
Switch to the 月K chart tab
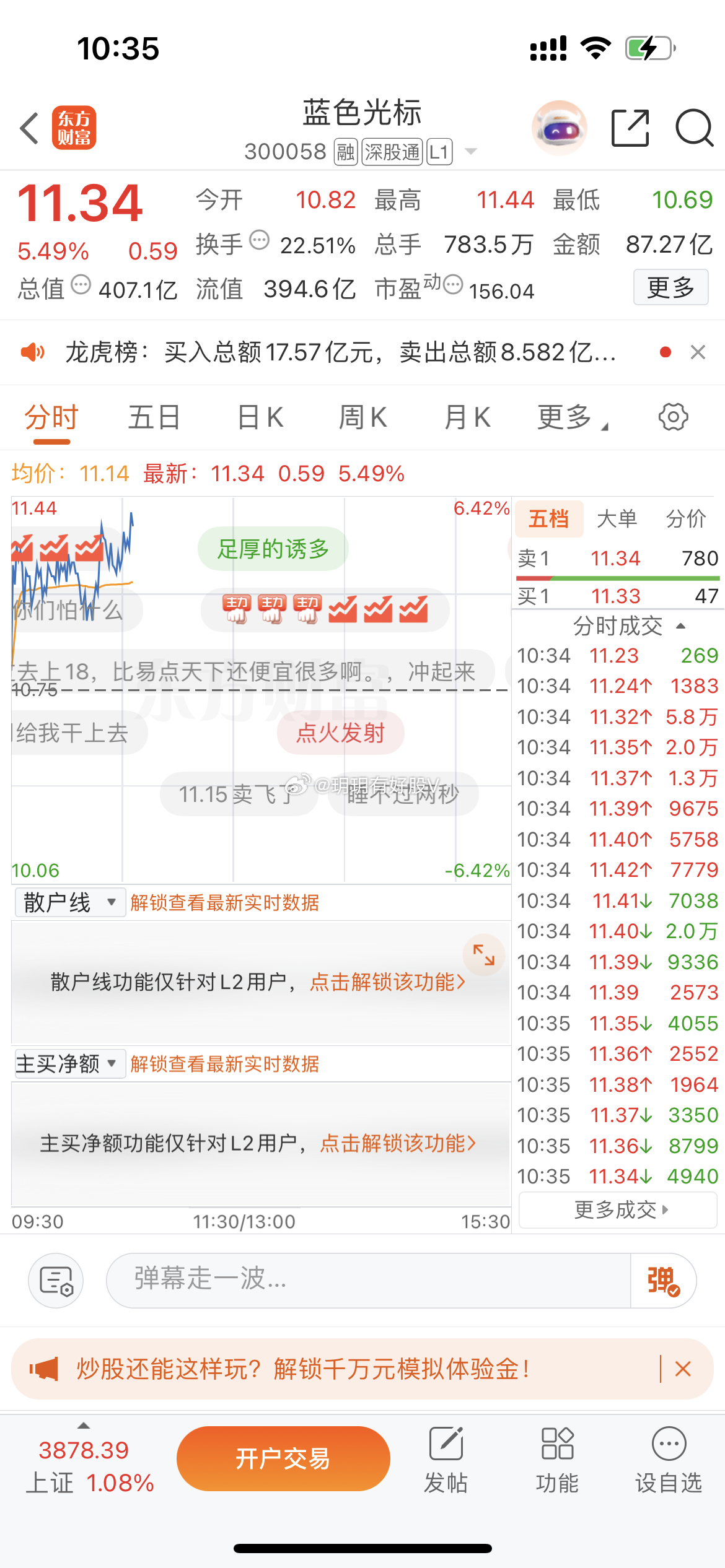coord(467,417)
